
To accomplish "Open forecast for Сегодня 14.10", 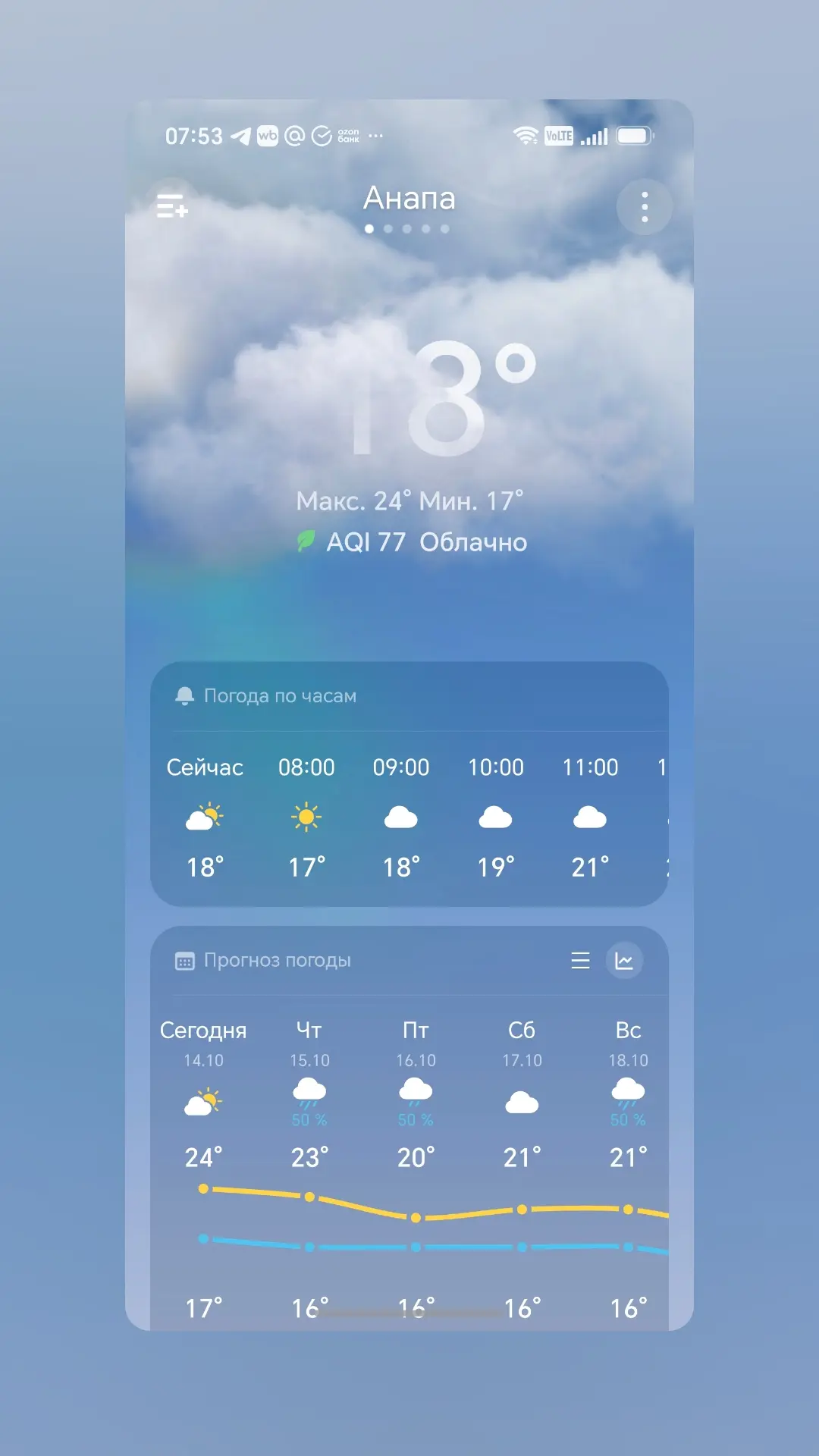I will (x=203, y=1169).
